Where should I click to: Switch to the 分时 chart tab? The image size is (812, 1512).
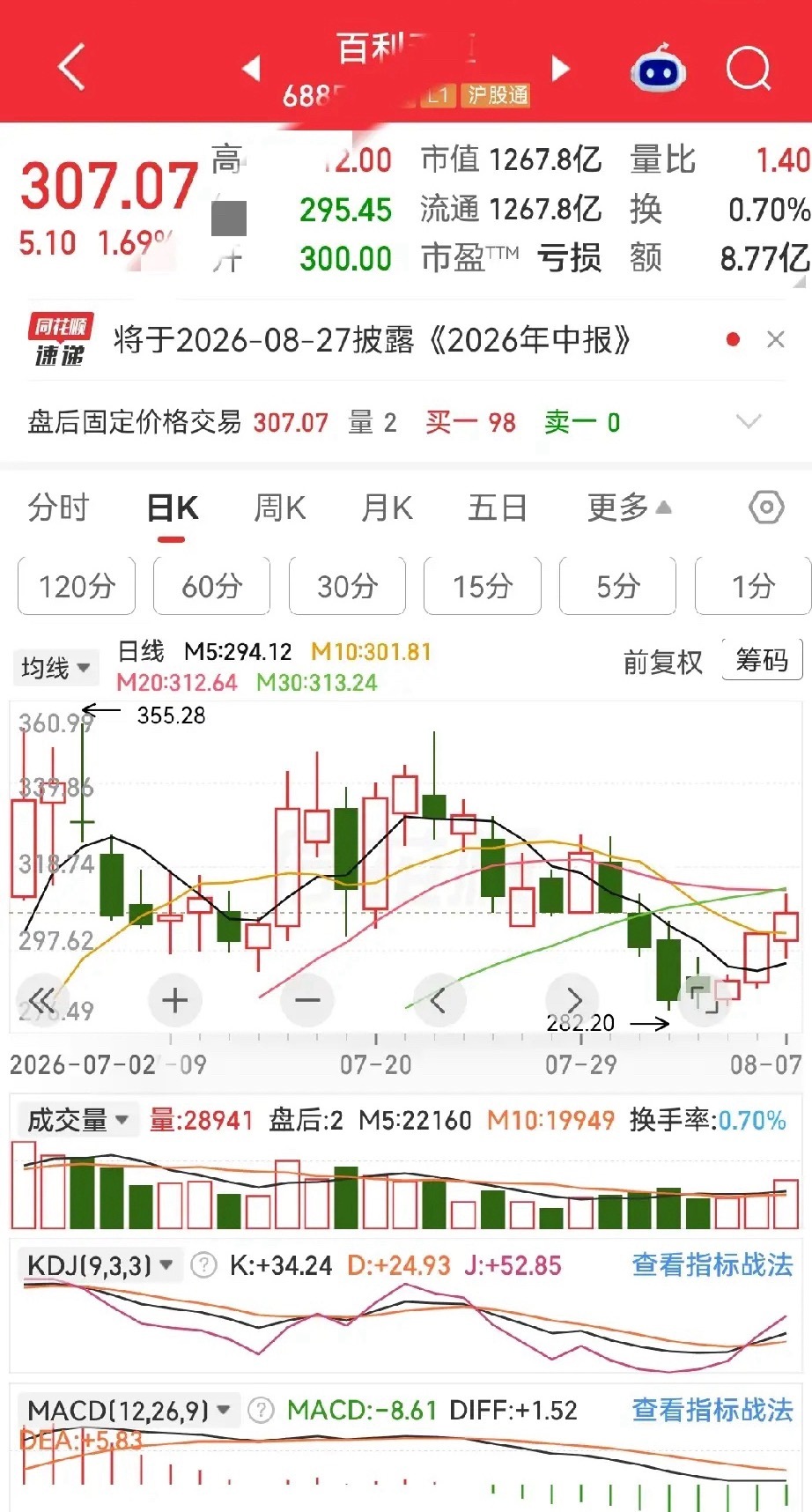coord(59,508)
